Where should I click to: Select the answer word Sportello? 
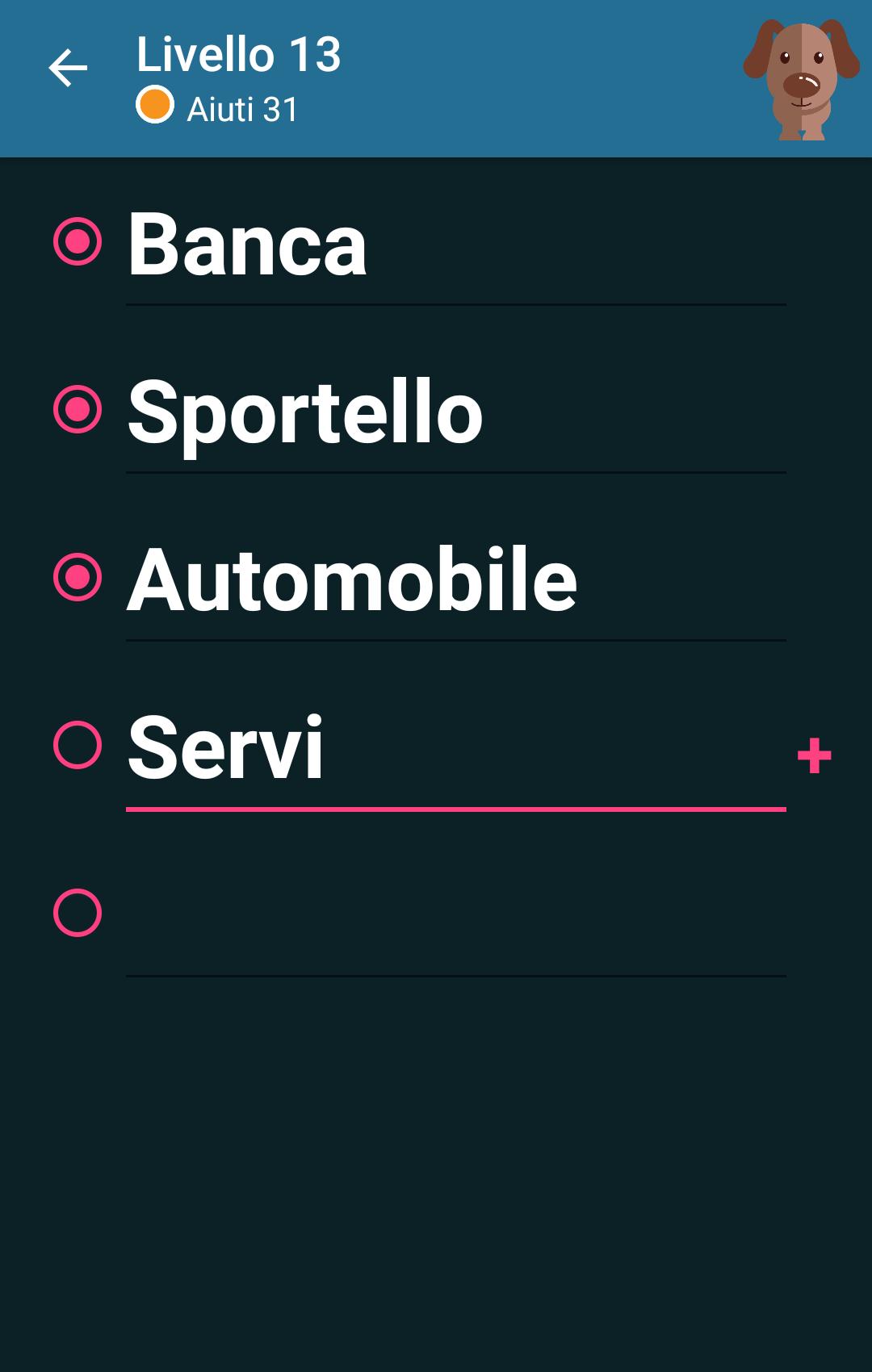[x=303, y=413]
